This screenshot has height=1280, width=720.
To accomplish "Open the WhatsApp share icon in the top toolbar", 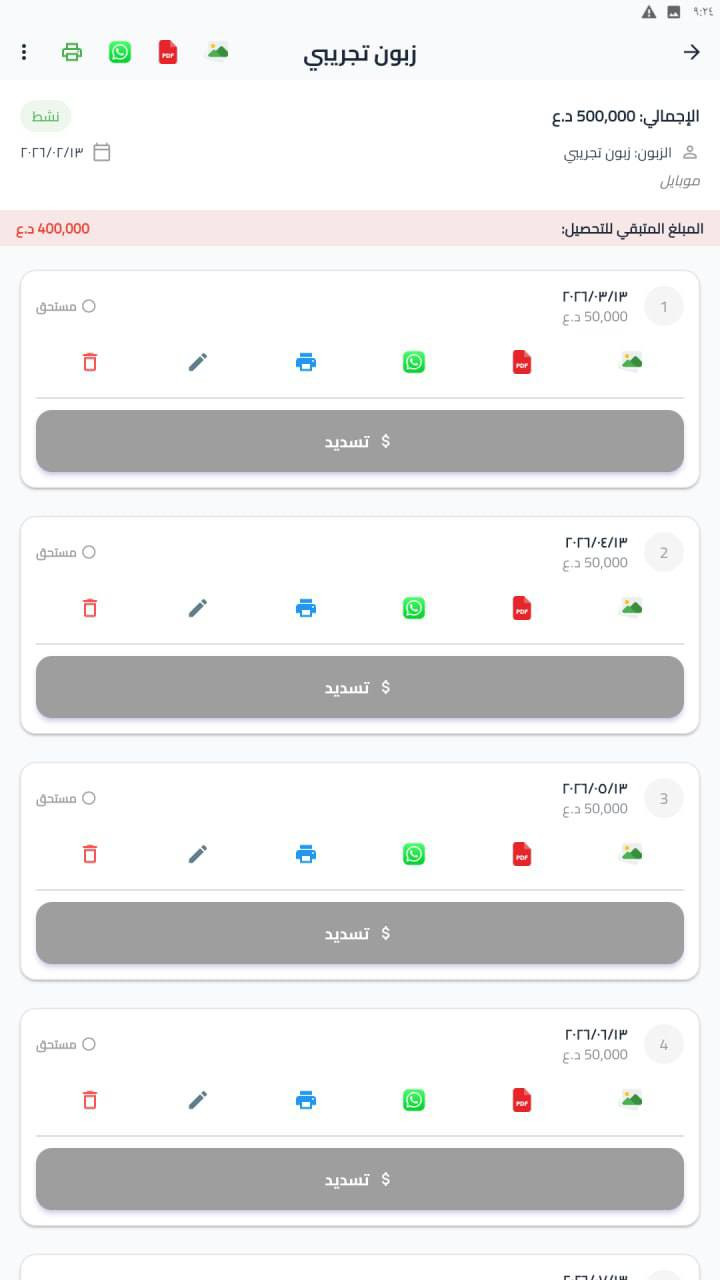I will point(119,52).
